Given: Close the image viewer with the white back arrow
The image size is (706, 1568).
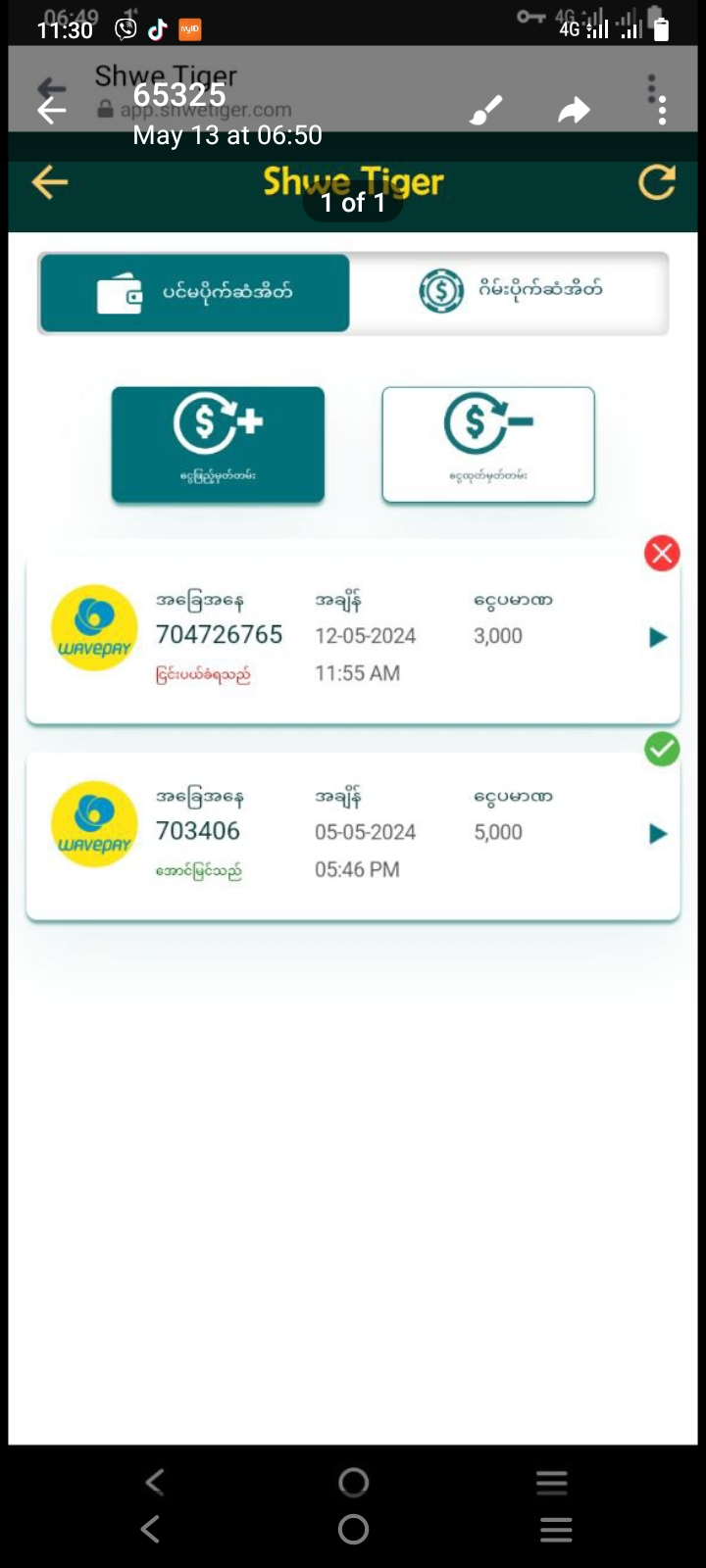Looking at the screenshot, I should (x=51, y=110).
